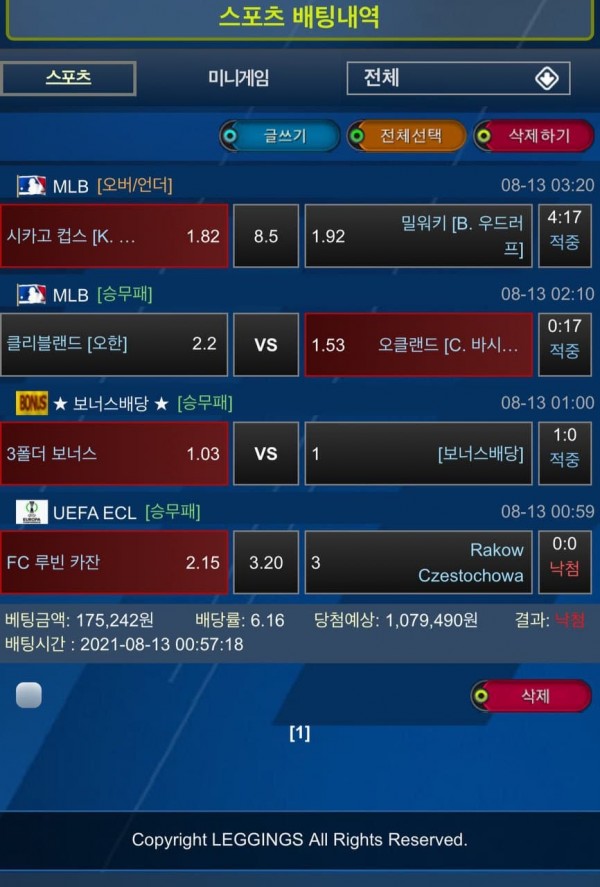Tap the 삭제하기 button

tap(533, 136)
